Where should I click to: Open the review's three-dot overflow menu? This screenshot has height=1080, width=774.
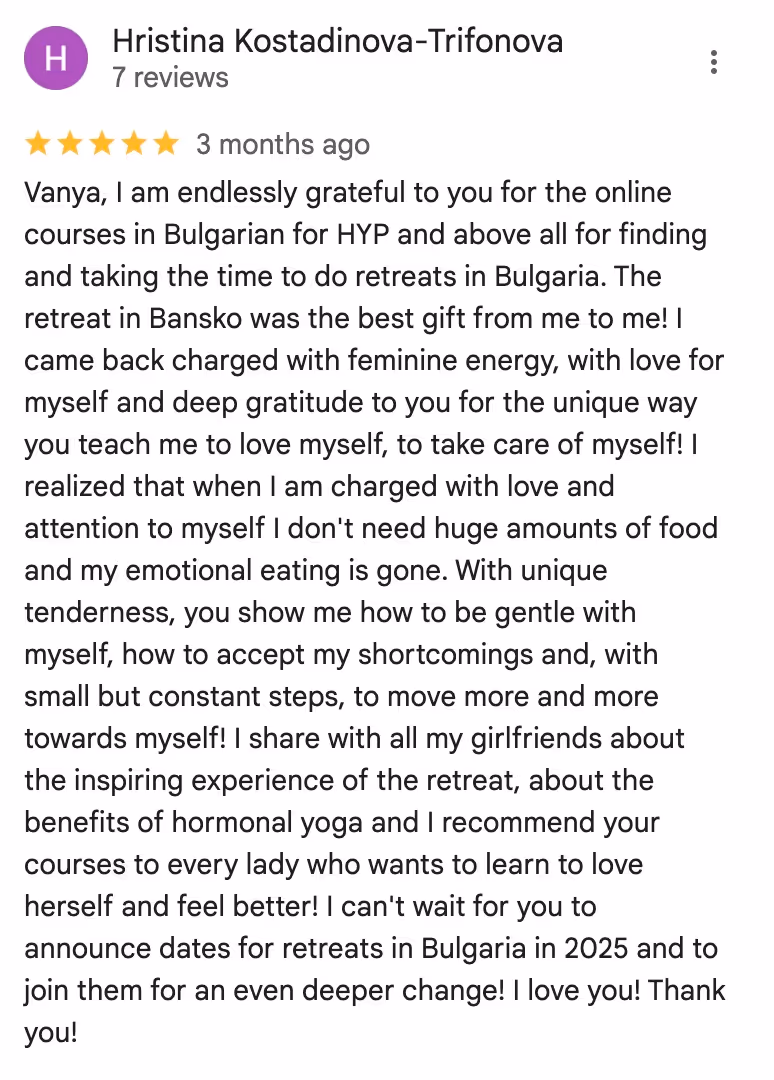click(713, 62)
